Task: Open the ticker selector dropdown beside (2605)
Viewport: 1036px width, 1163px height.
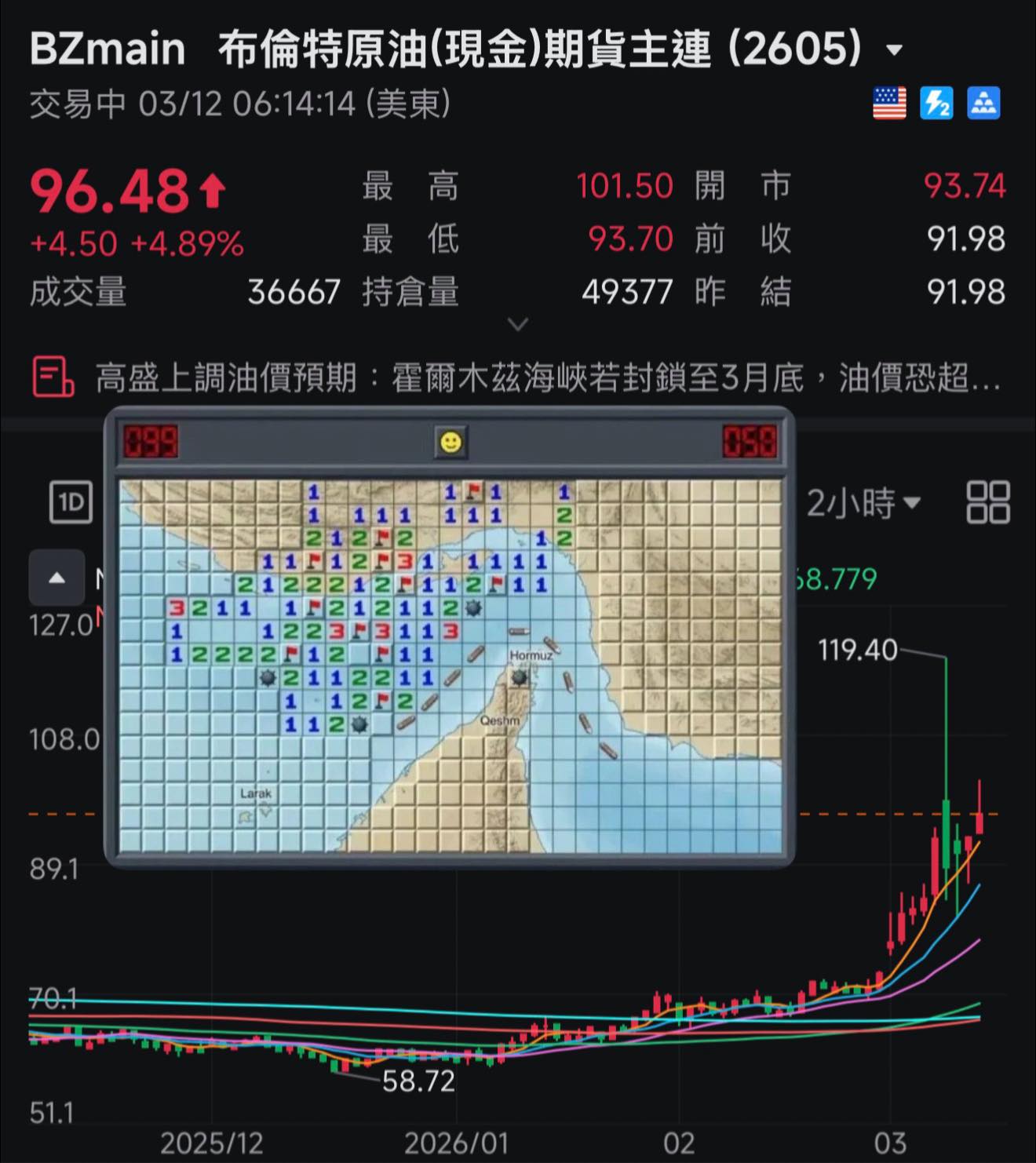Action: [x=893, y=49]
